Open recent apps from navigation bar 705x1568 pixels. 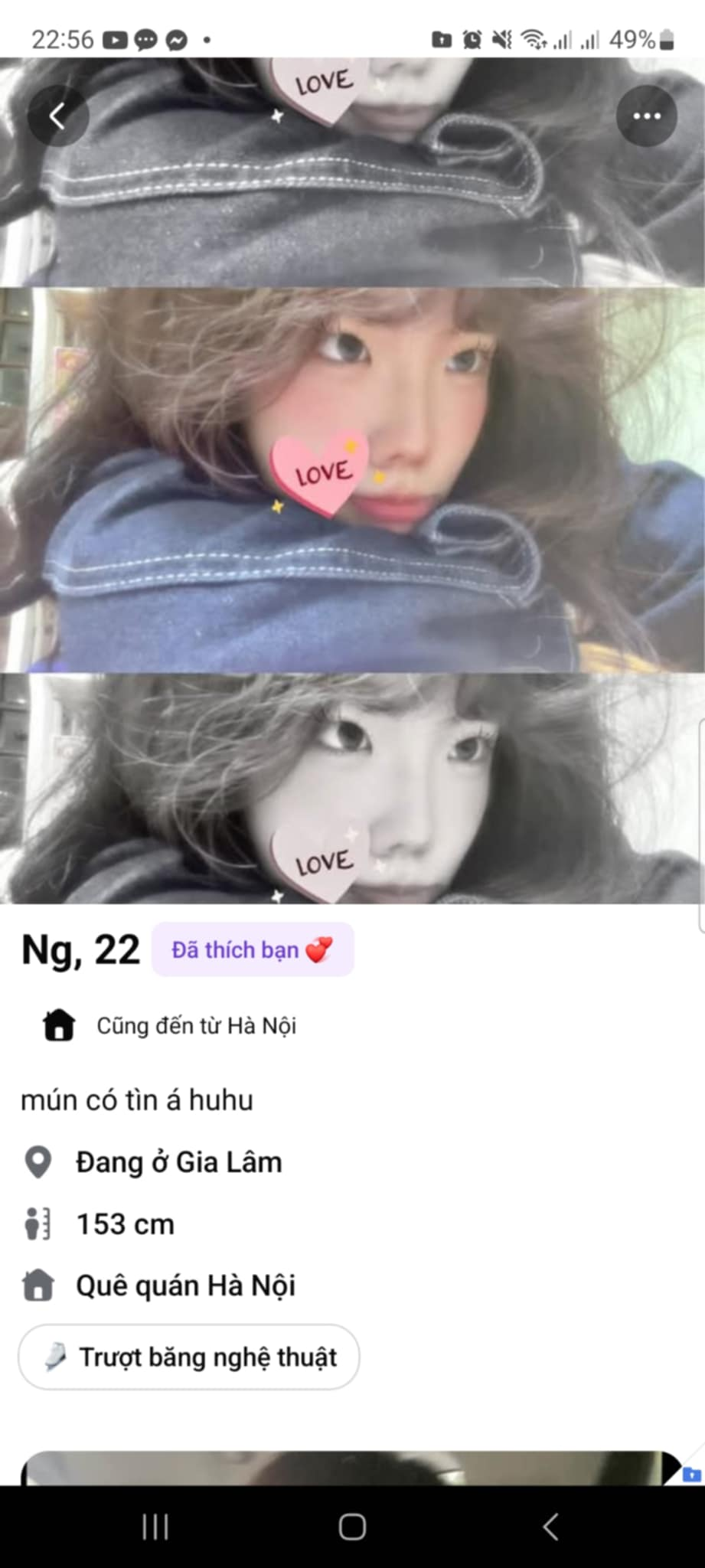(x=155, y=1527)
